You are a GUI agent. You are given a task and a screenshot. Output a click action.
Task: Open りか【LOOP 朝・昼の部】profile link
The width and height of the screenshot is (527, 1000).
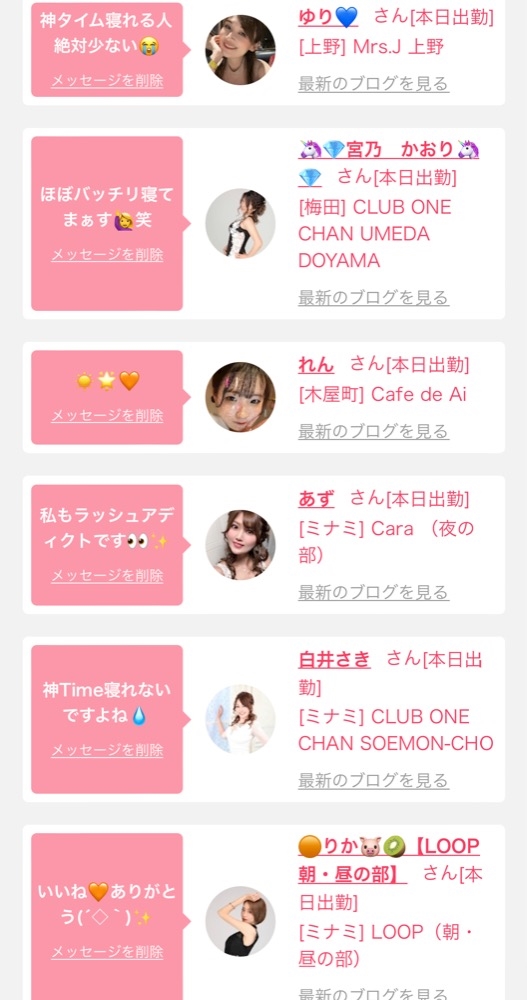[x=389, y=860]
